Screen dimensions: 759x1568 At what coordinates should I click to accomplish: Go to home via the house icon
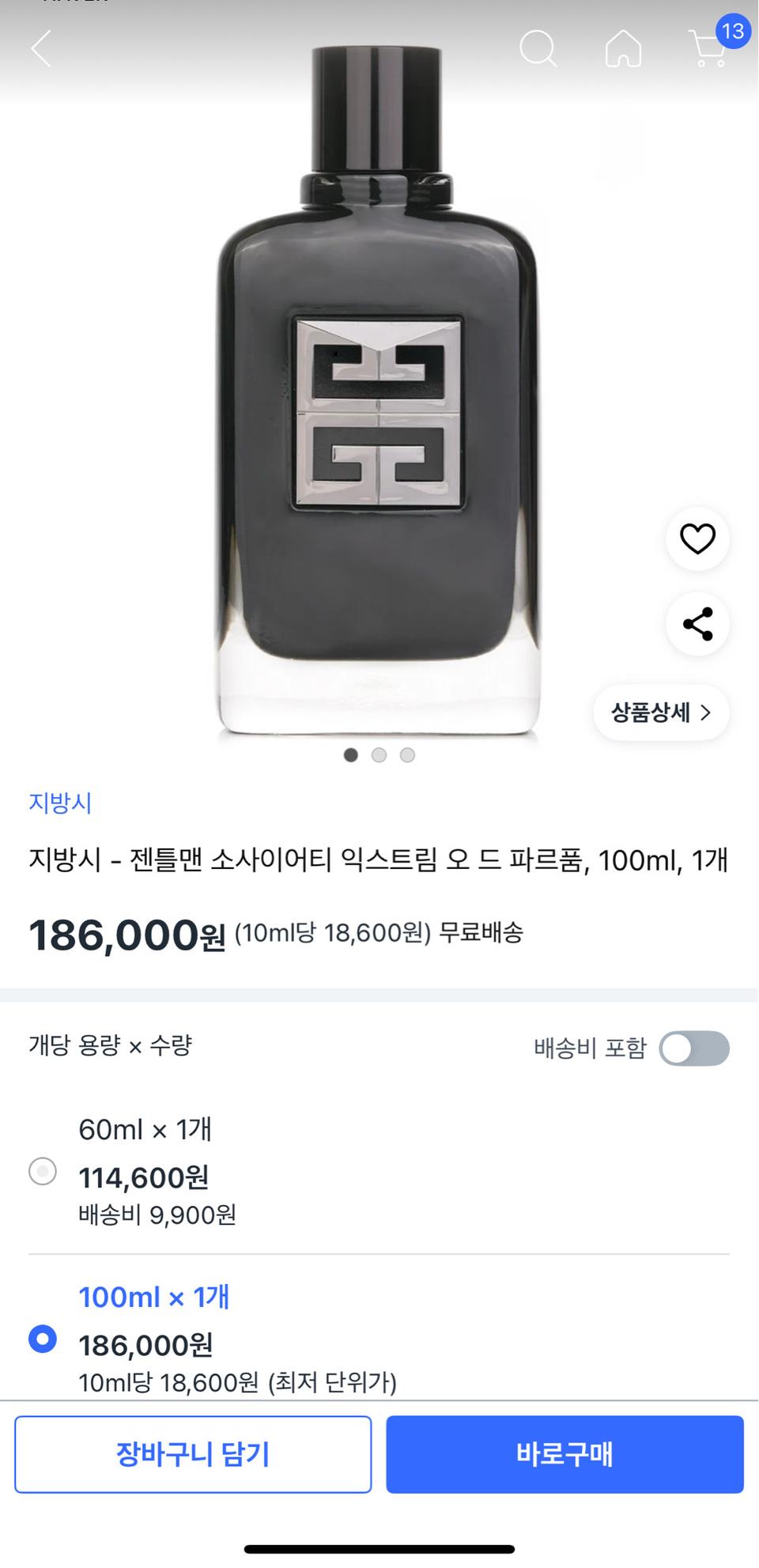coord(624,49)
